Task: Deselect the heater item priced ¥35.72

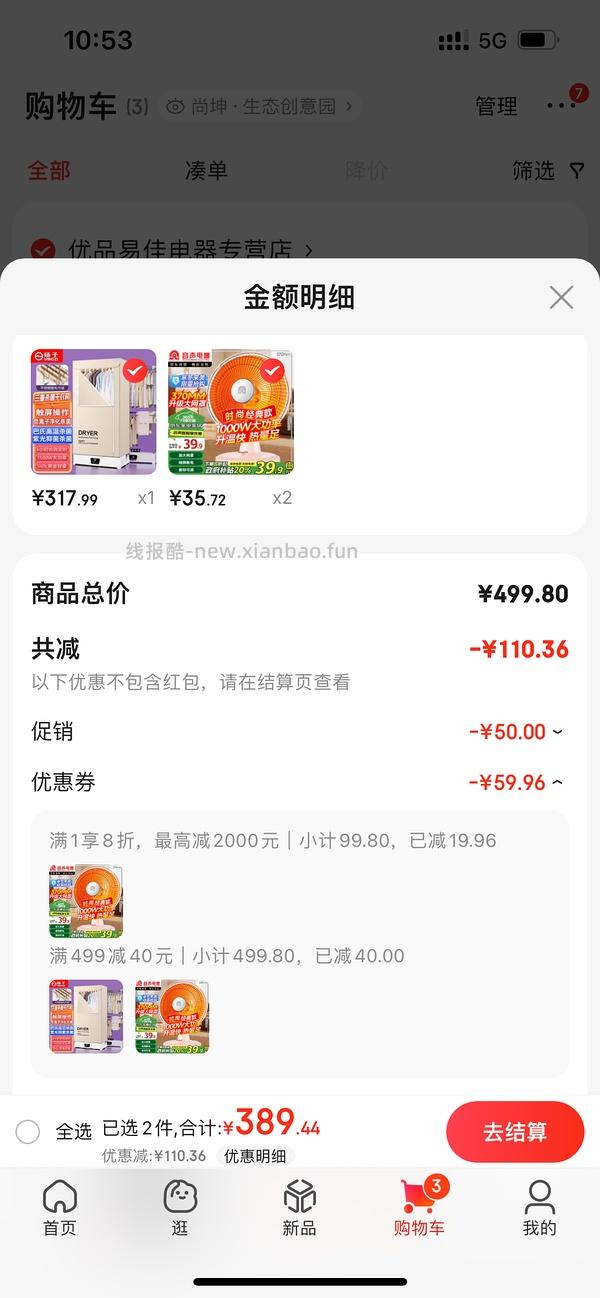Action: [x=271, y=371]
